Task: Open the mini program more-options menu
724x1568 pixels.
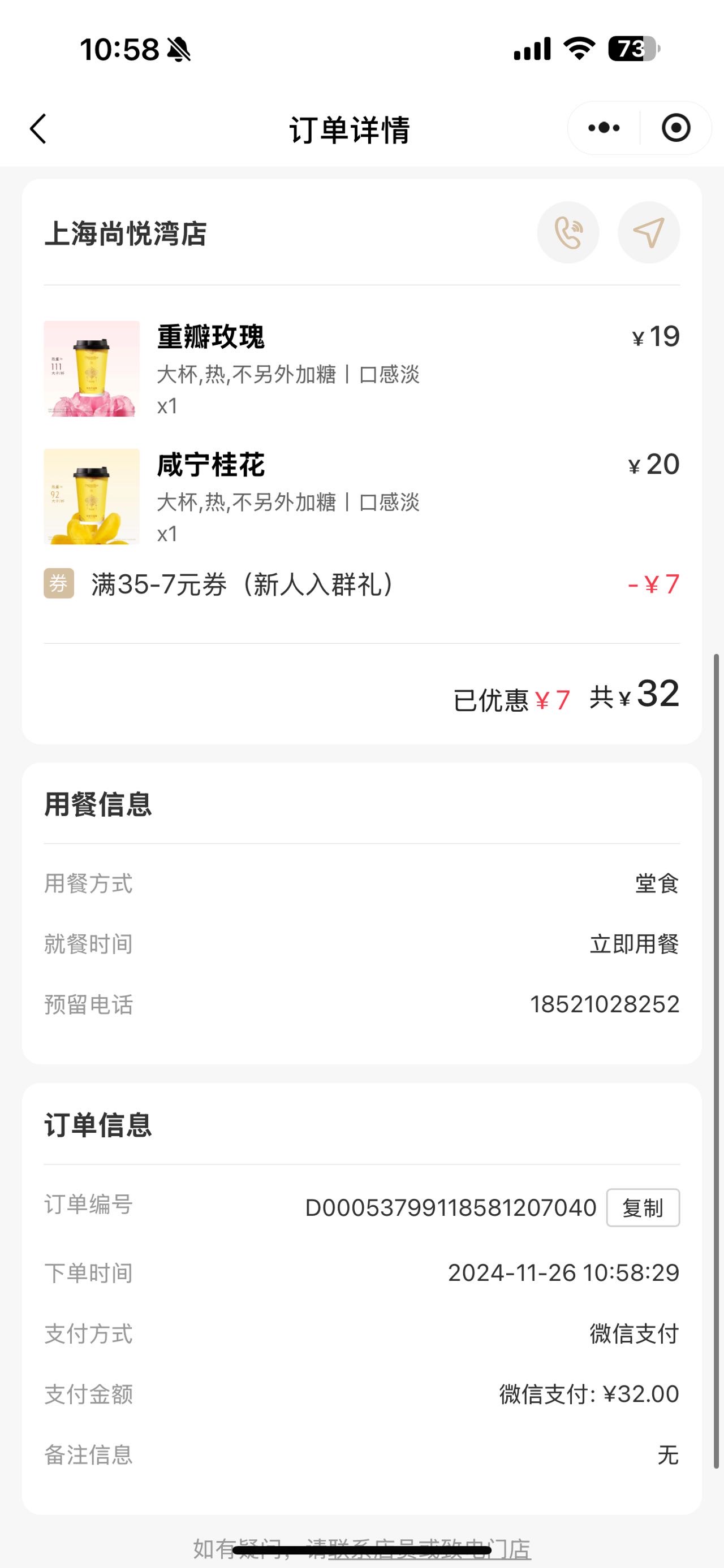Action: 604,128
